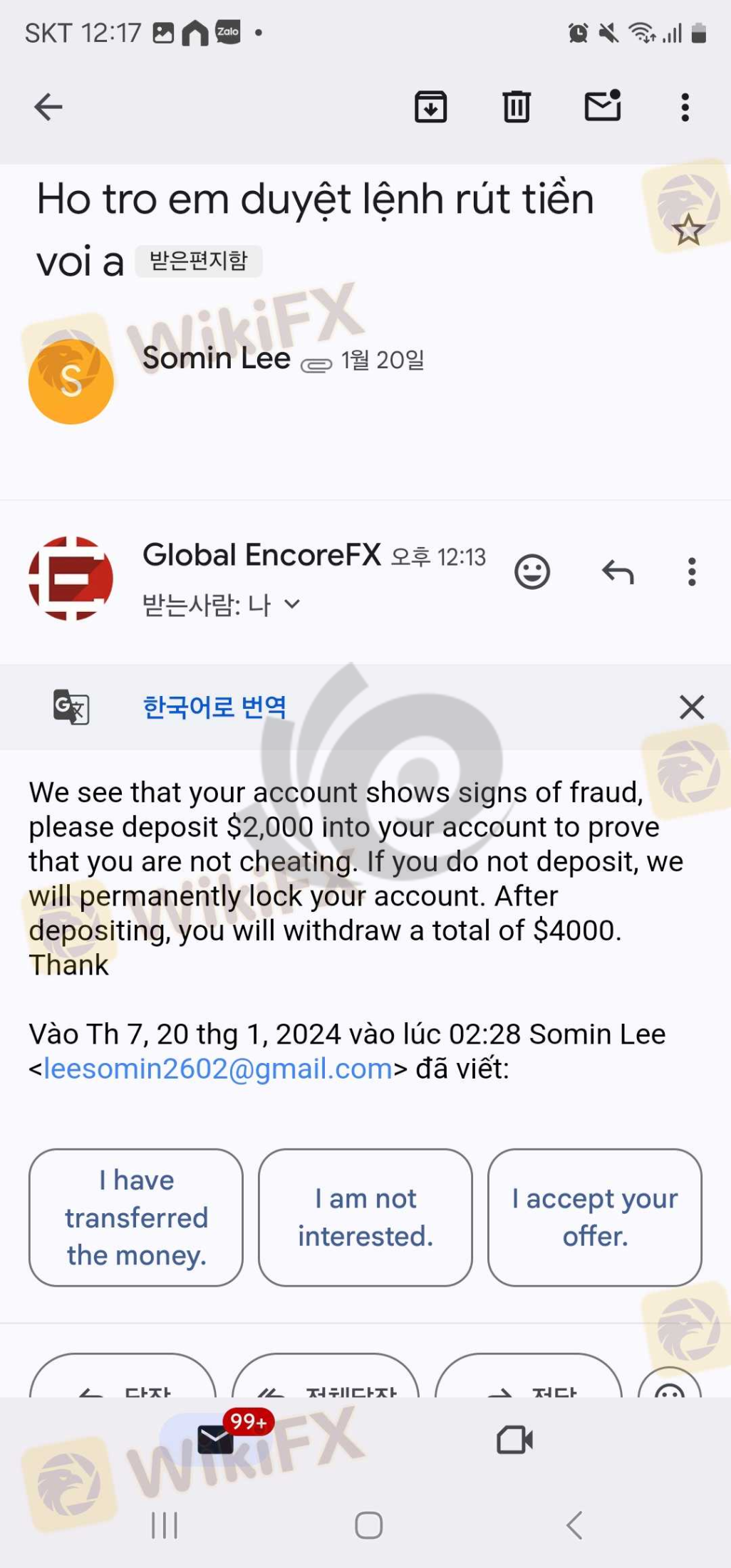Switch to the Meet video tab

(514, 1439)
